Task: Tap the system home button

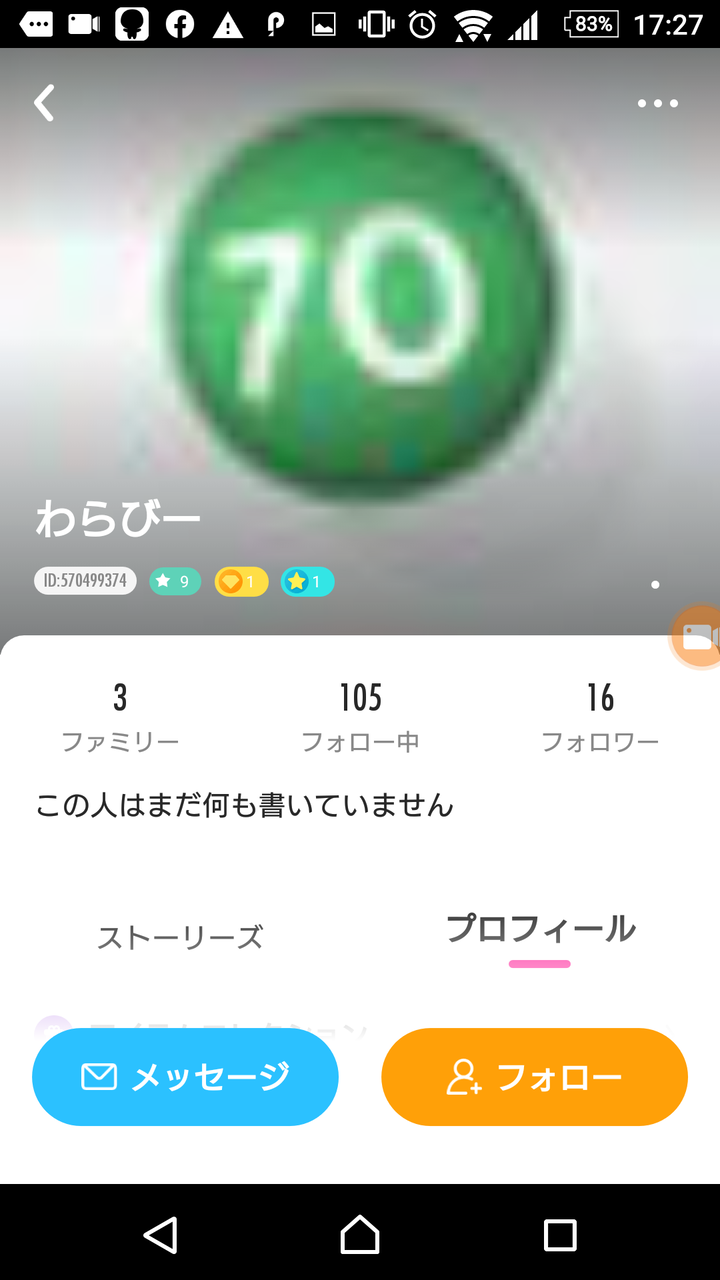Action: coord(360,1234)
